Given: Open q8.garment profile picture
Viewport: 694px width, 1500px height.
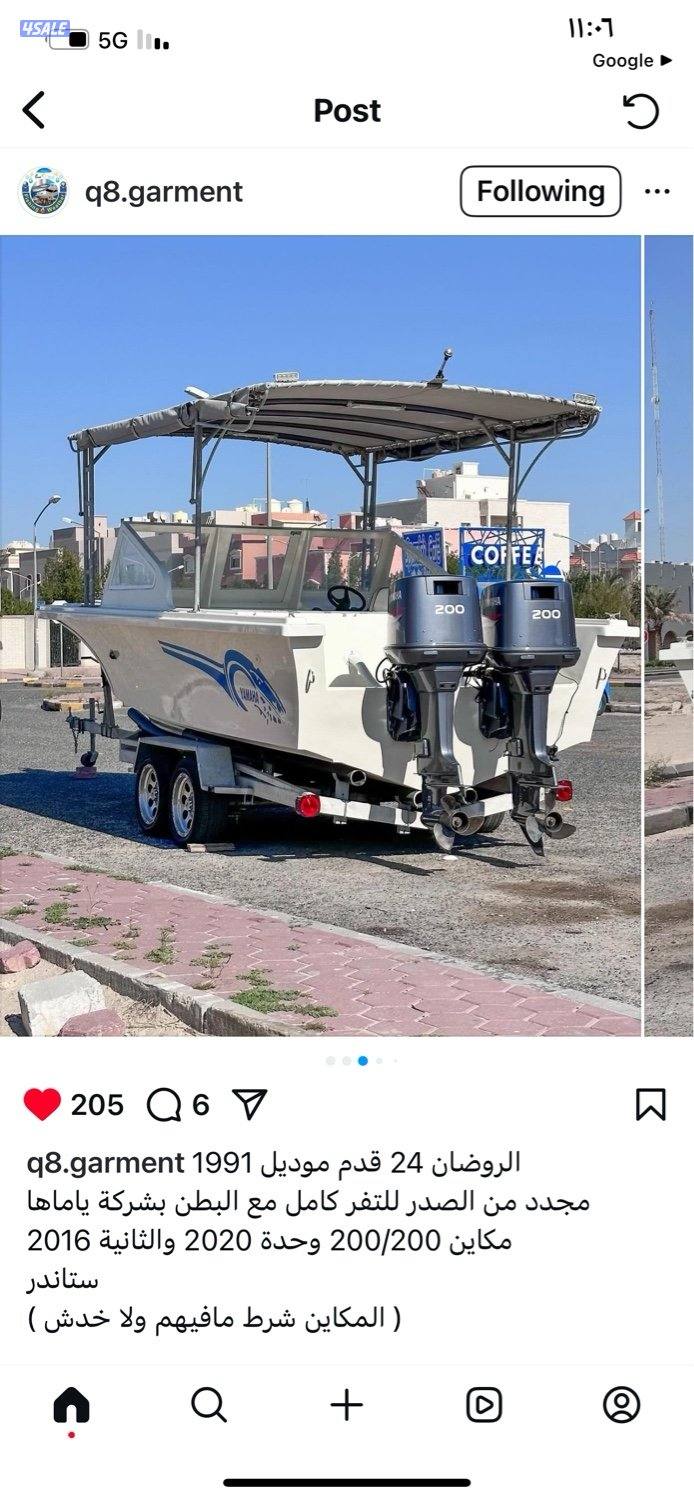Looking at the screenshot, I should coord(44,192).
